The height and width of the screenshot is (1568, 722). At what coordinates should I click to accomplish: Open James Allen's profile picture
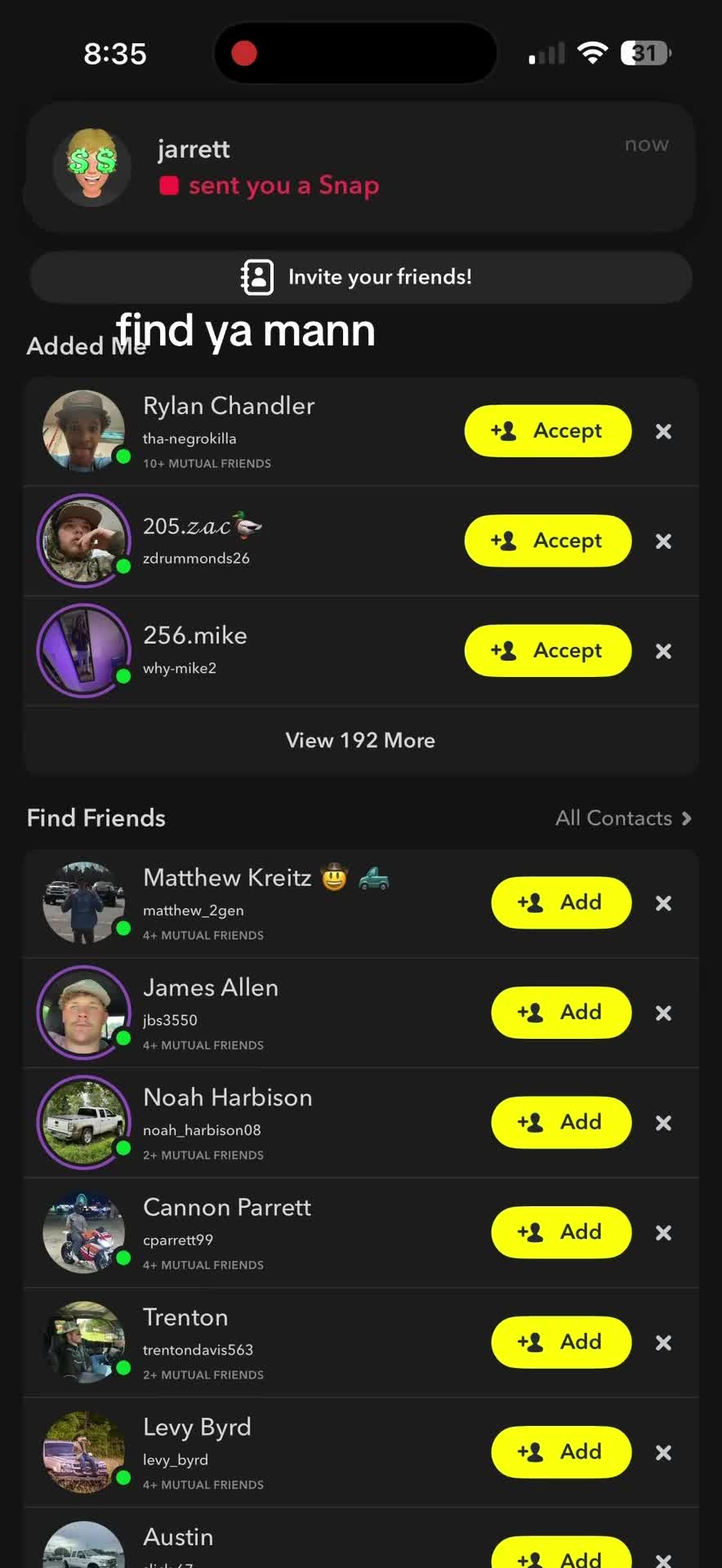click(x=84, y=1013)
